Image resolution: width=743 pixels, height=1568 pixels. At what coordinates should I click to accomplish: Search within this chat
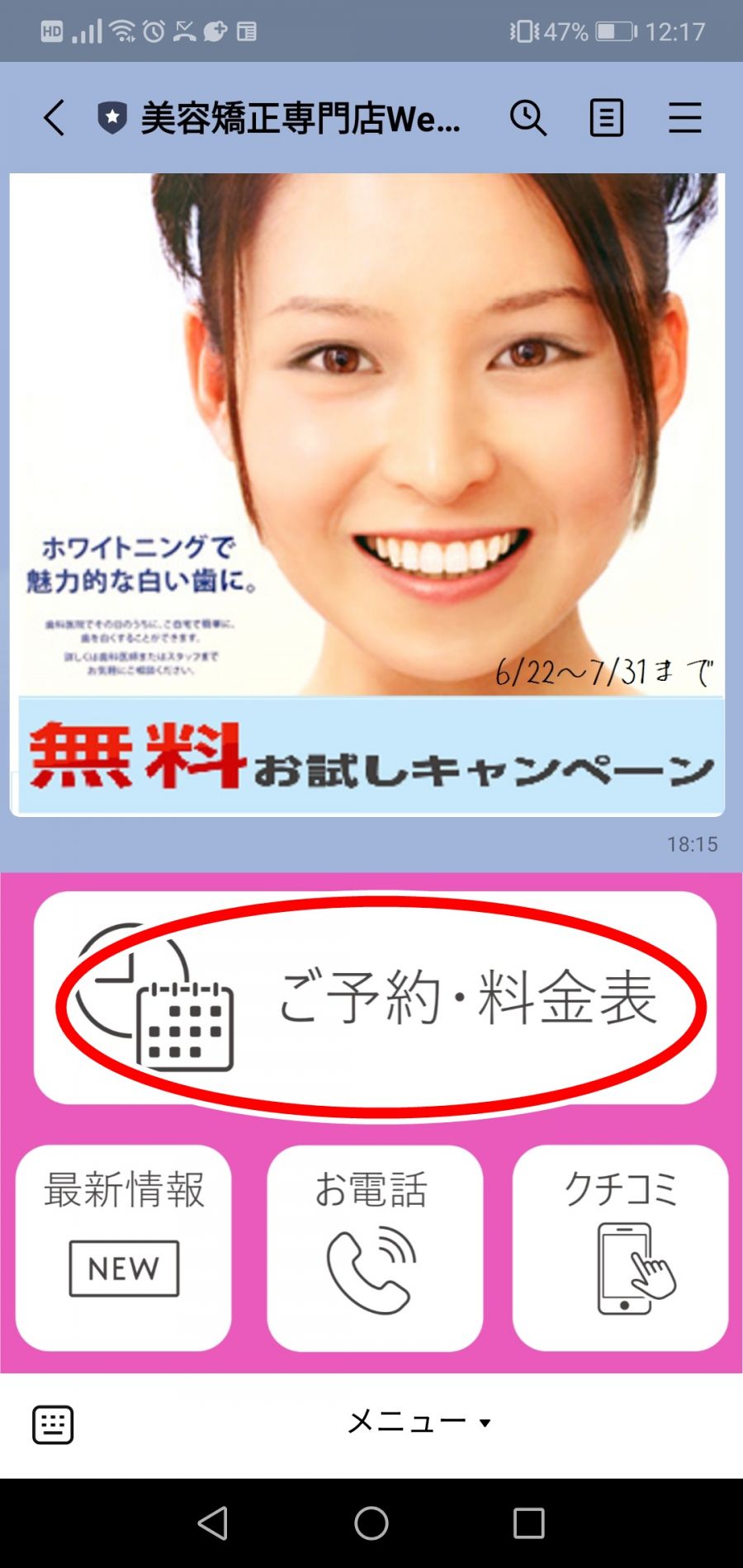[x=528, y=118]
